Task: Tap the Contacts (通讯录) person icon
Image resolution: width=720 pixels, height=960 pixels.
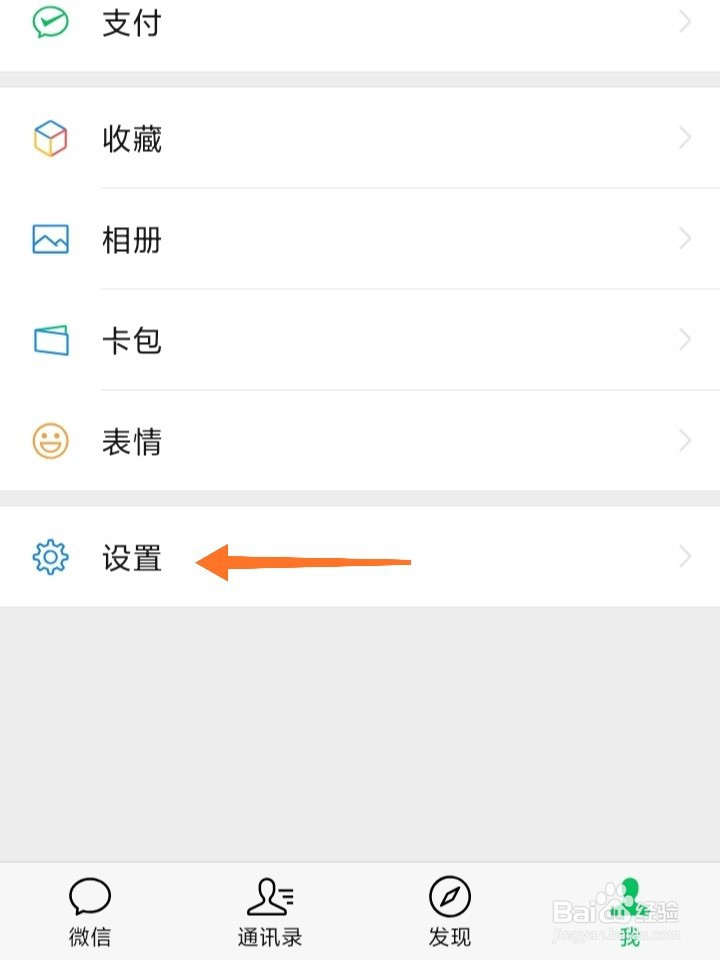Action: pyautogui.click(x=268, y=898)
